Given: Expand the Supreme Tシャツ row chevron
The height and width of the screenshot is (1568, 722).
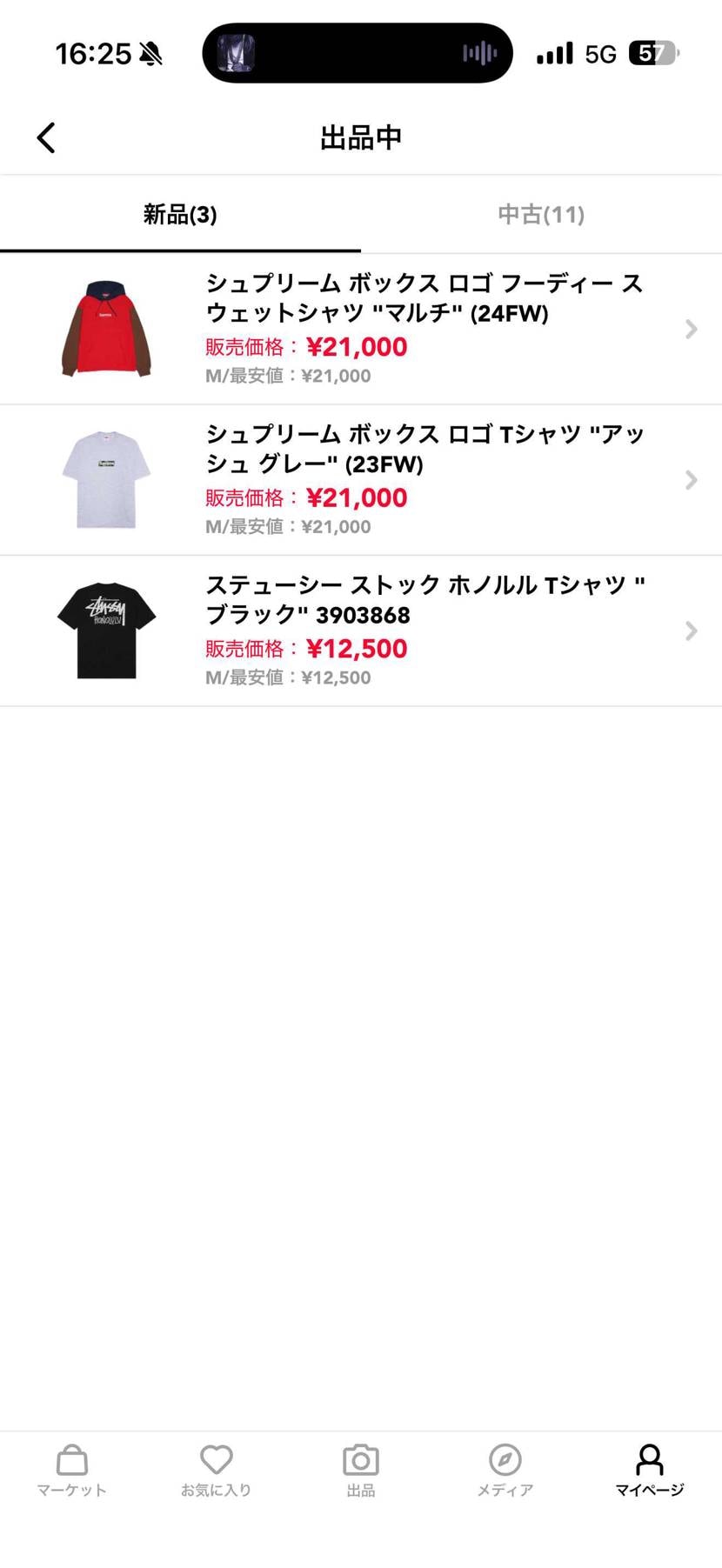Looking at the screenshot, I should 692,479.
